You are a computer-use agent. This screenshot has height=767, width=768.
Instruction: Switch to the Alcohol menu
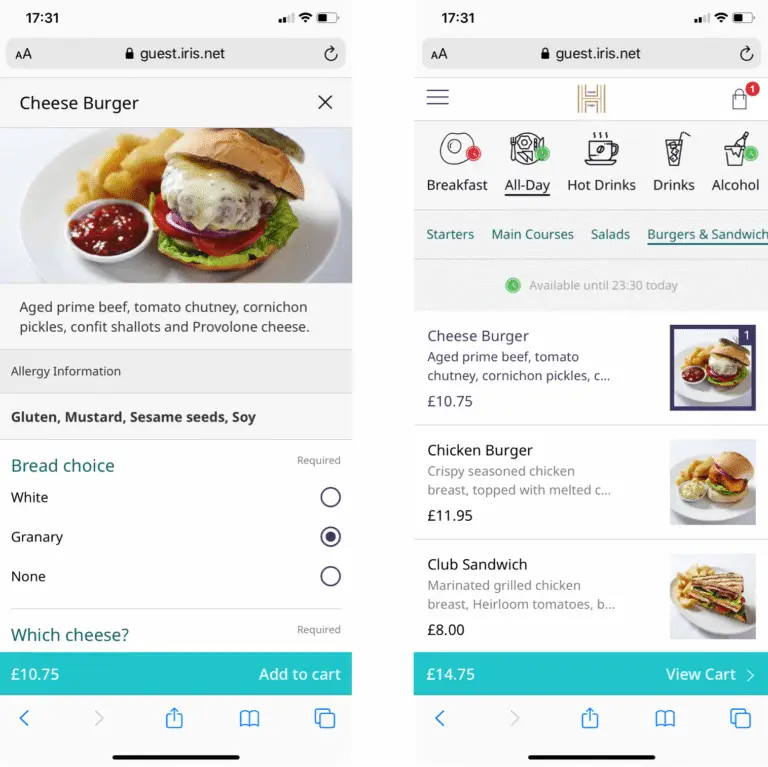736,162
